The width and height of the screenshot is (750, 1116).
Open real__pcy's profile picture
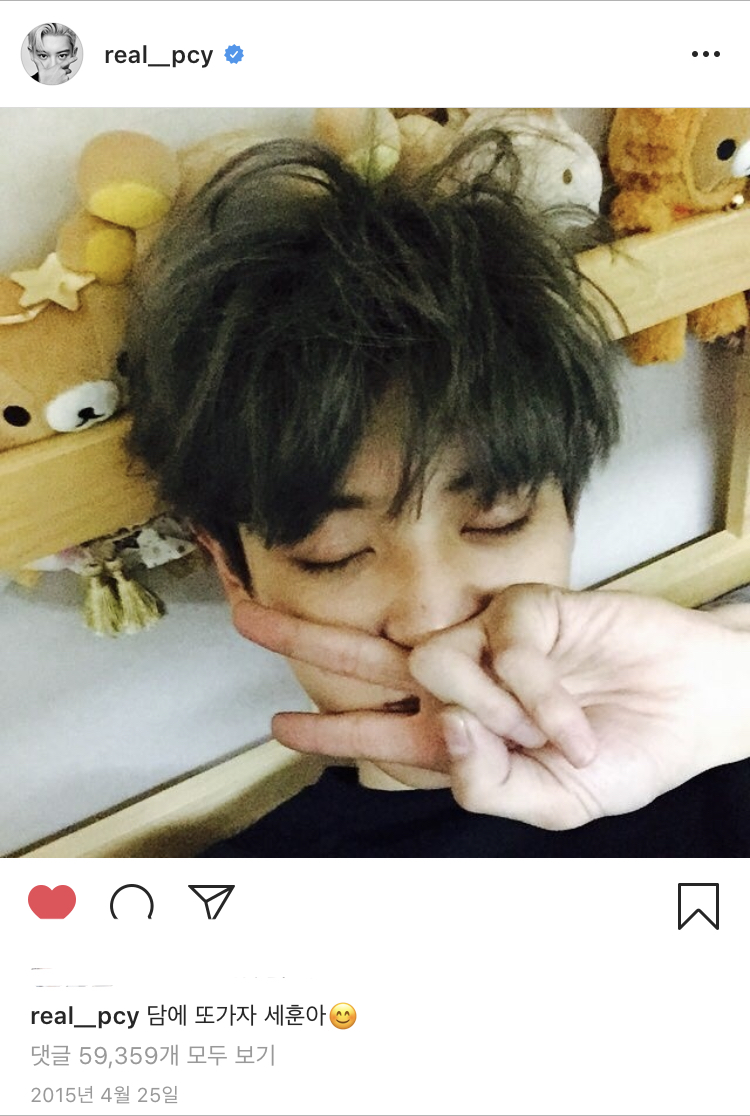[51, 54]
